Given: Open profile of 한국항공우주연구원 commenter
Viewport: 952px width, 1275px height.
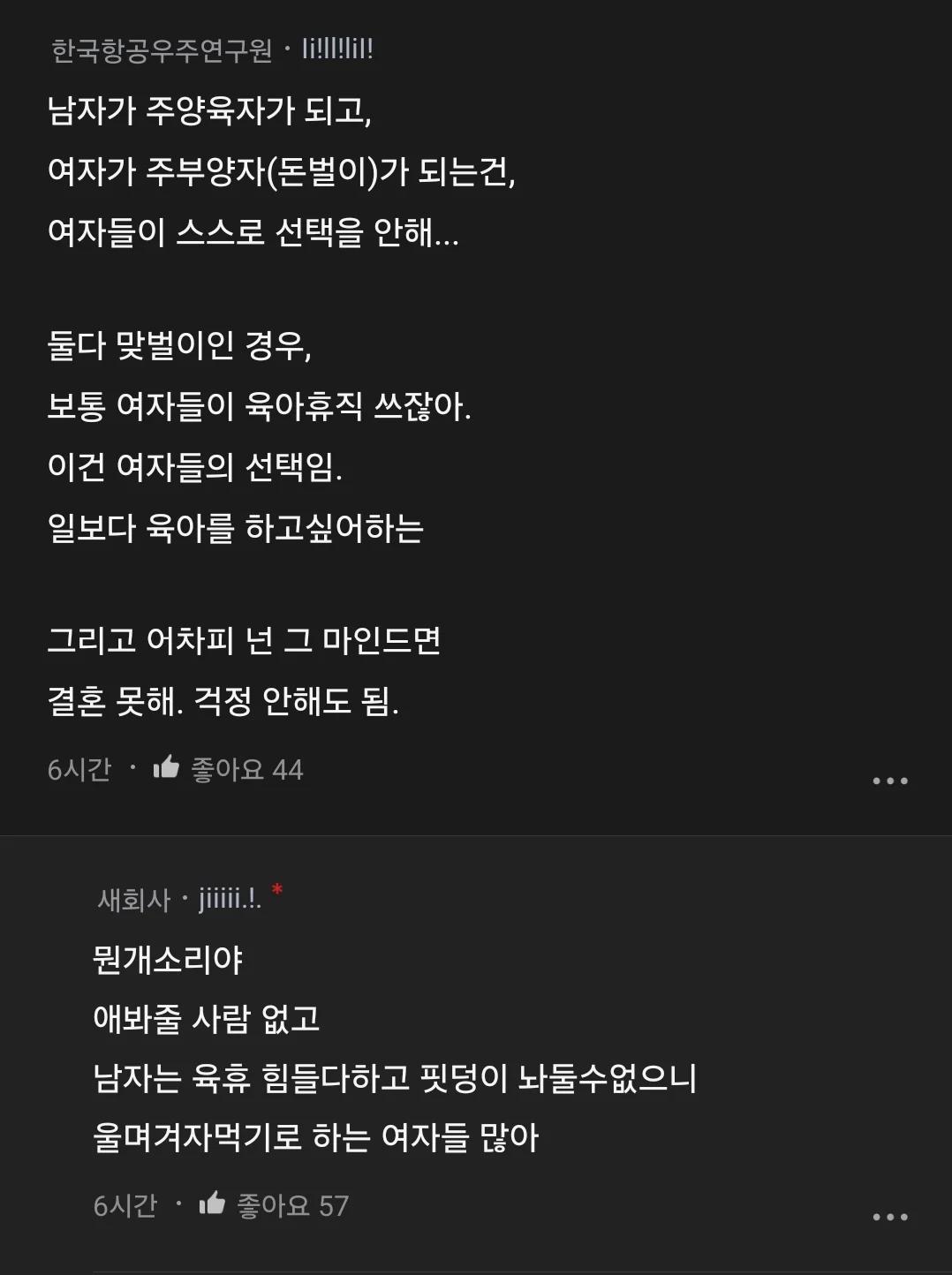Looking at the screenshot, I should pyautogui.click(x=212, y=50).
